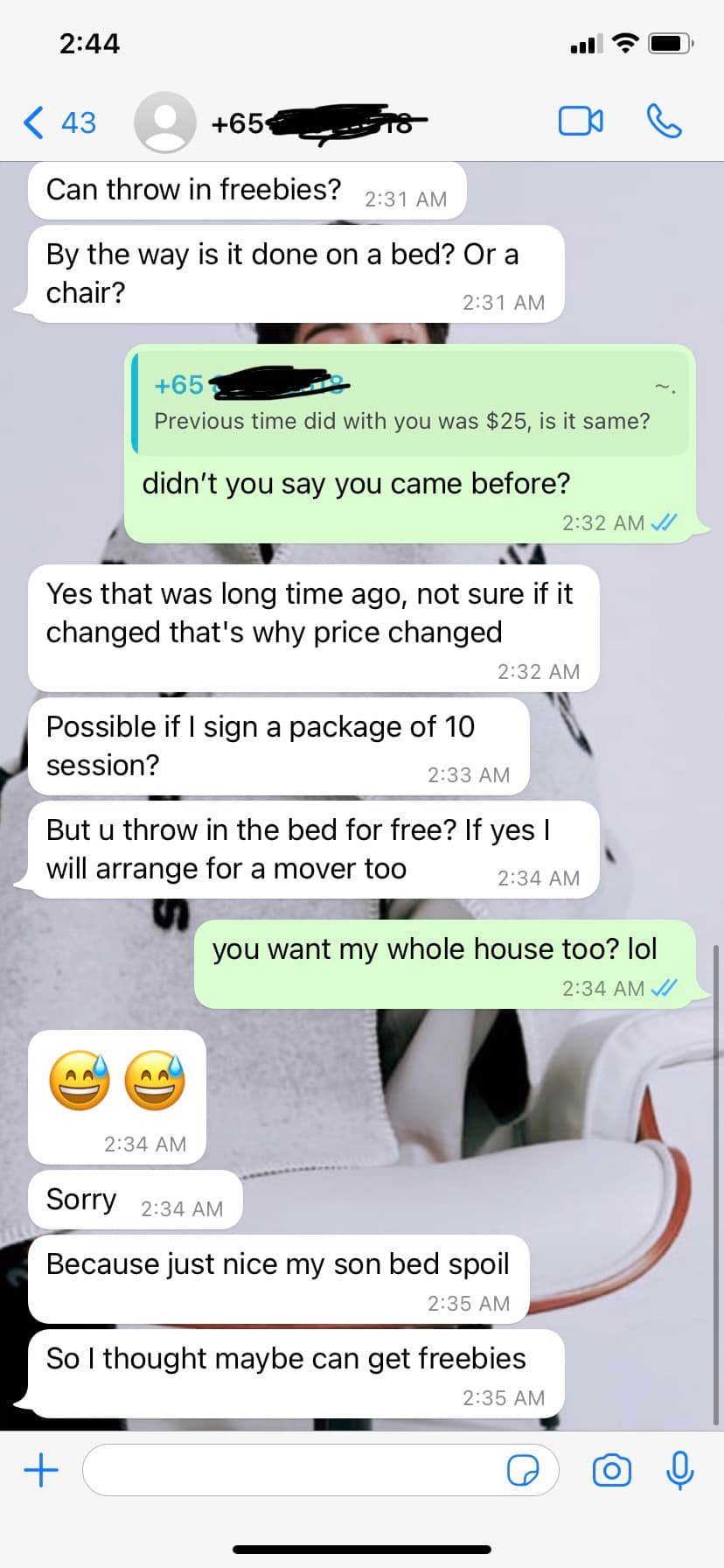This screenshot has width=724, height=1568.
Task: Go back to the chats list
Action: 59,122
